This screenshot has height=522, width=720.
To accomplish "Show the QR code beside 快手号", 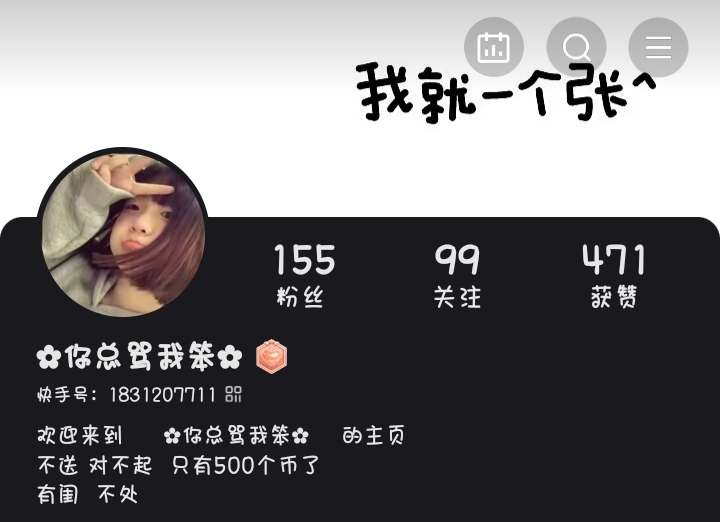I will 233,394.
